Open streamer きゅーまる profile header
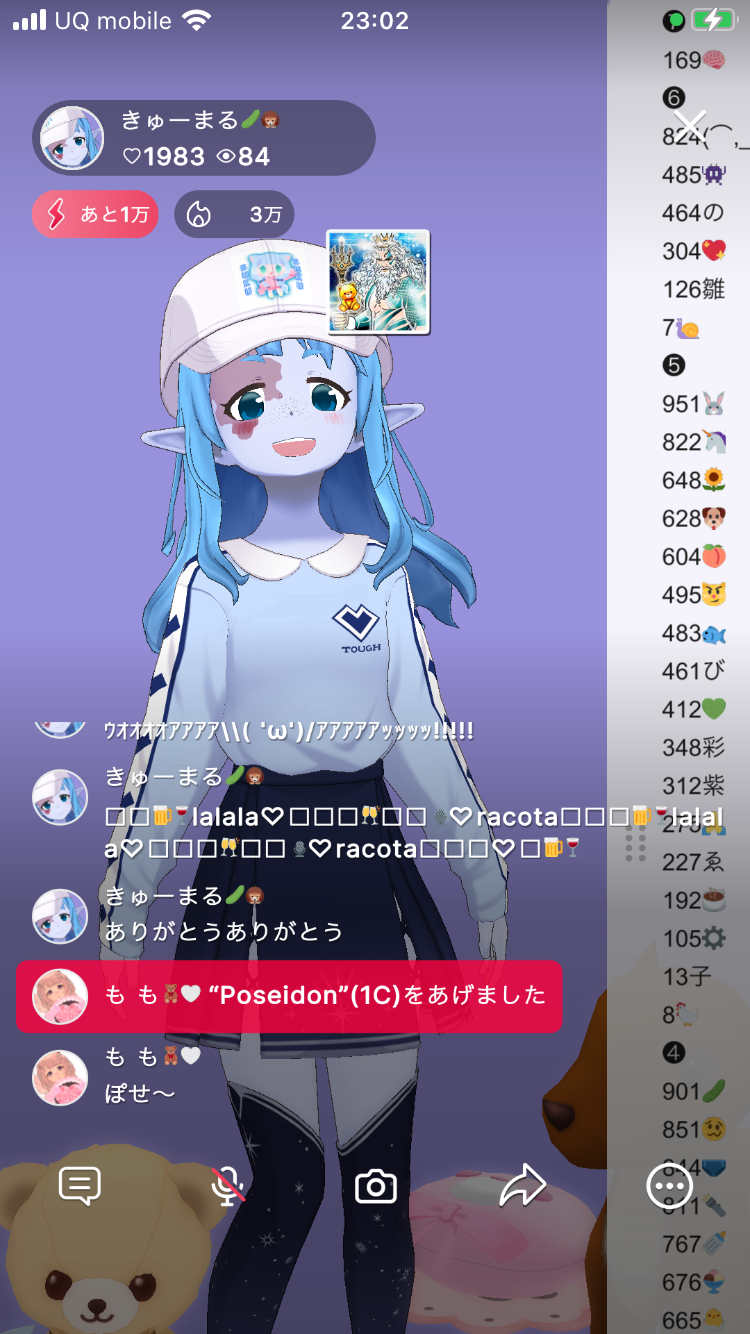 click(204, 138)
